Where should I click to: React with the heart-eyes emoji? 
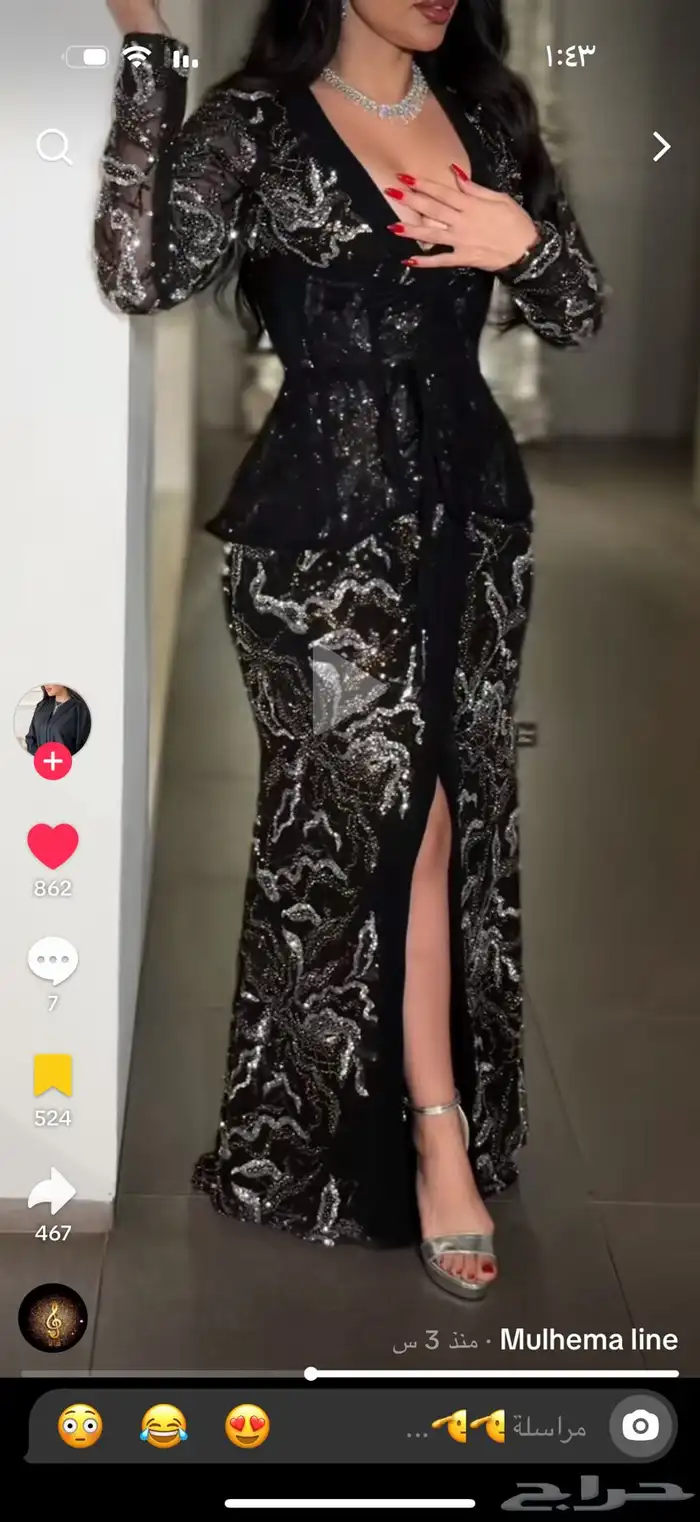click(247, 1426)
